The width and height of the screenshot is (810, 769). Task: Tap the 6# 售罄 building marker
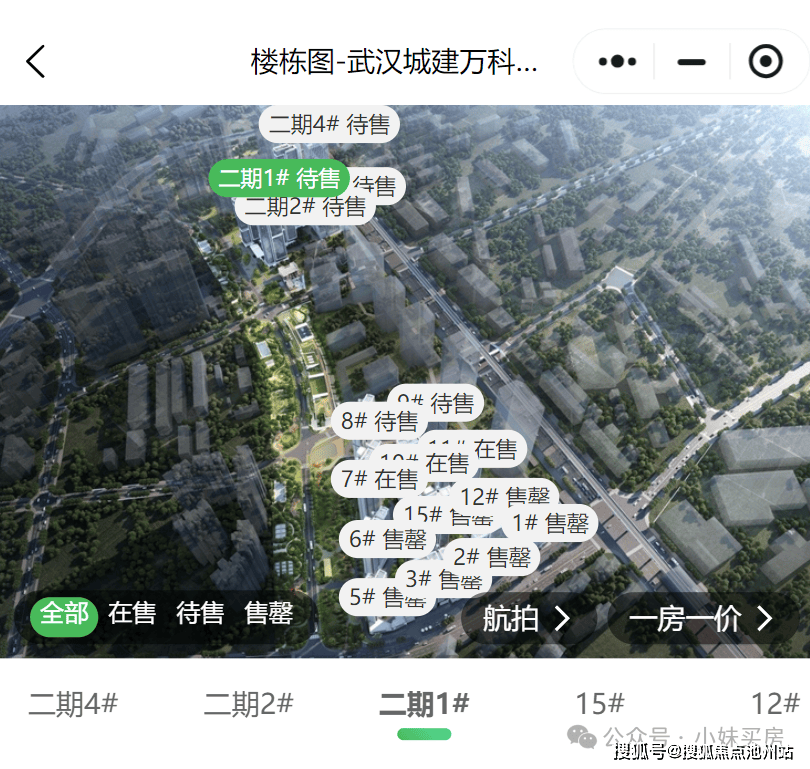[x=387, y=539]
